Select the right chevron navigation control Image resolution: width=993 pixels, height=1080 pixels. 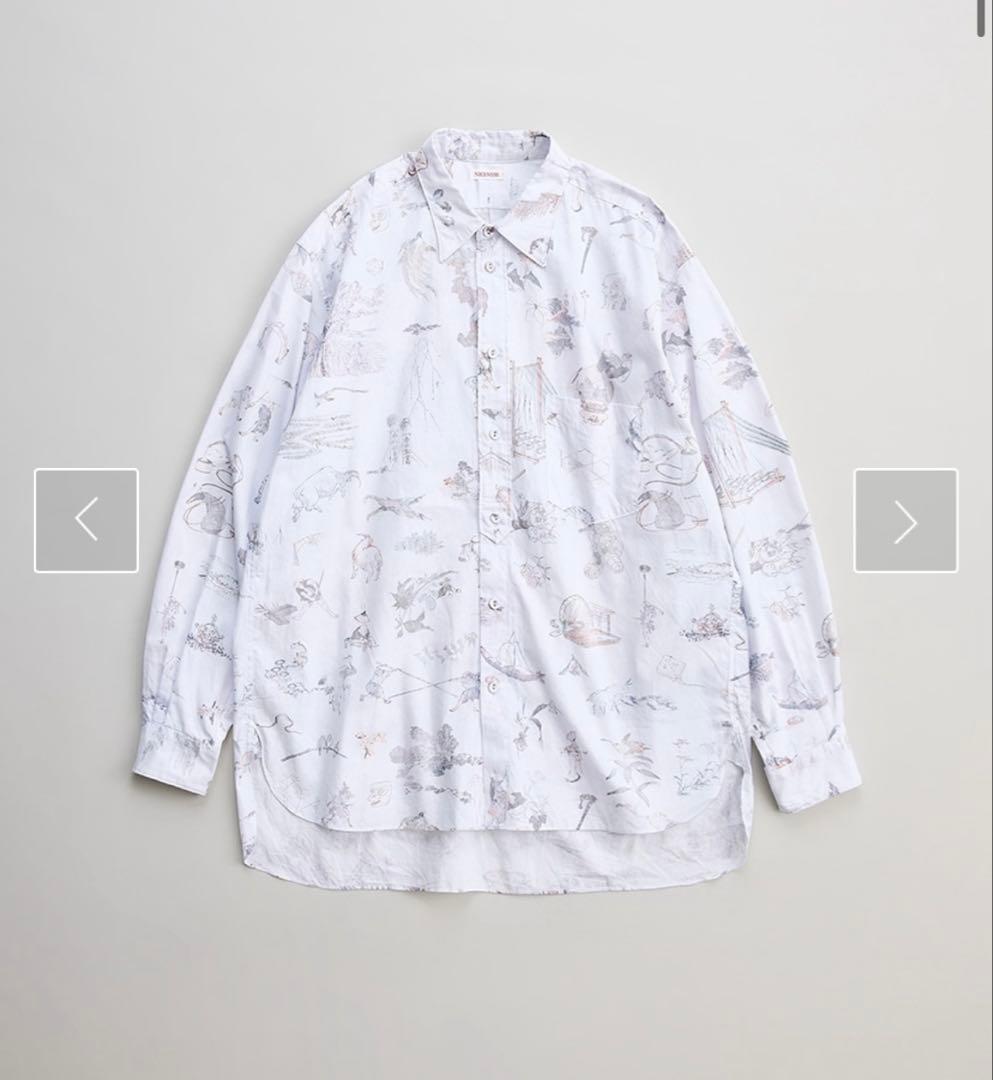tap(905, 518)
